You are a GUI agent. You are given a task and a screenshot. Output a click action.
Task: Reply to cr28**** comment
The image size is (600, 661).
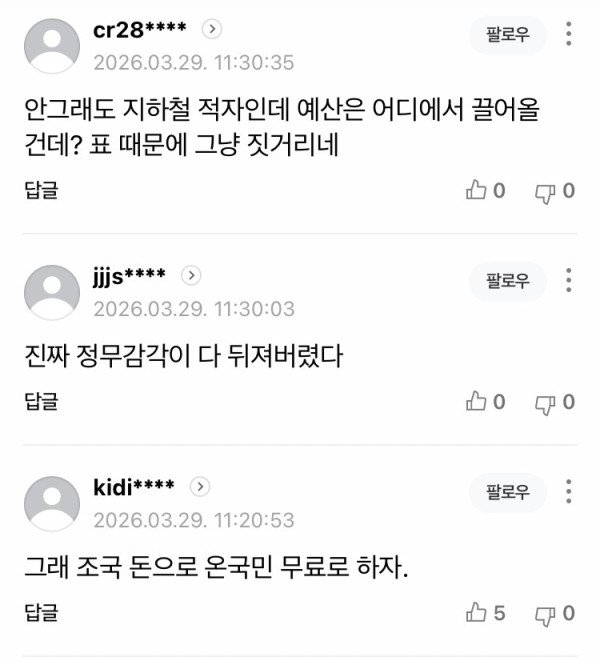tap(41, 190)
